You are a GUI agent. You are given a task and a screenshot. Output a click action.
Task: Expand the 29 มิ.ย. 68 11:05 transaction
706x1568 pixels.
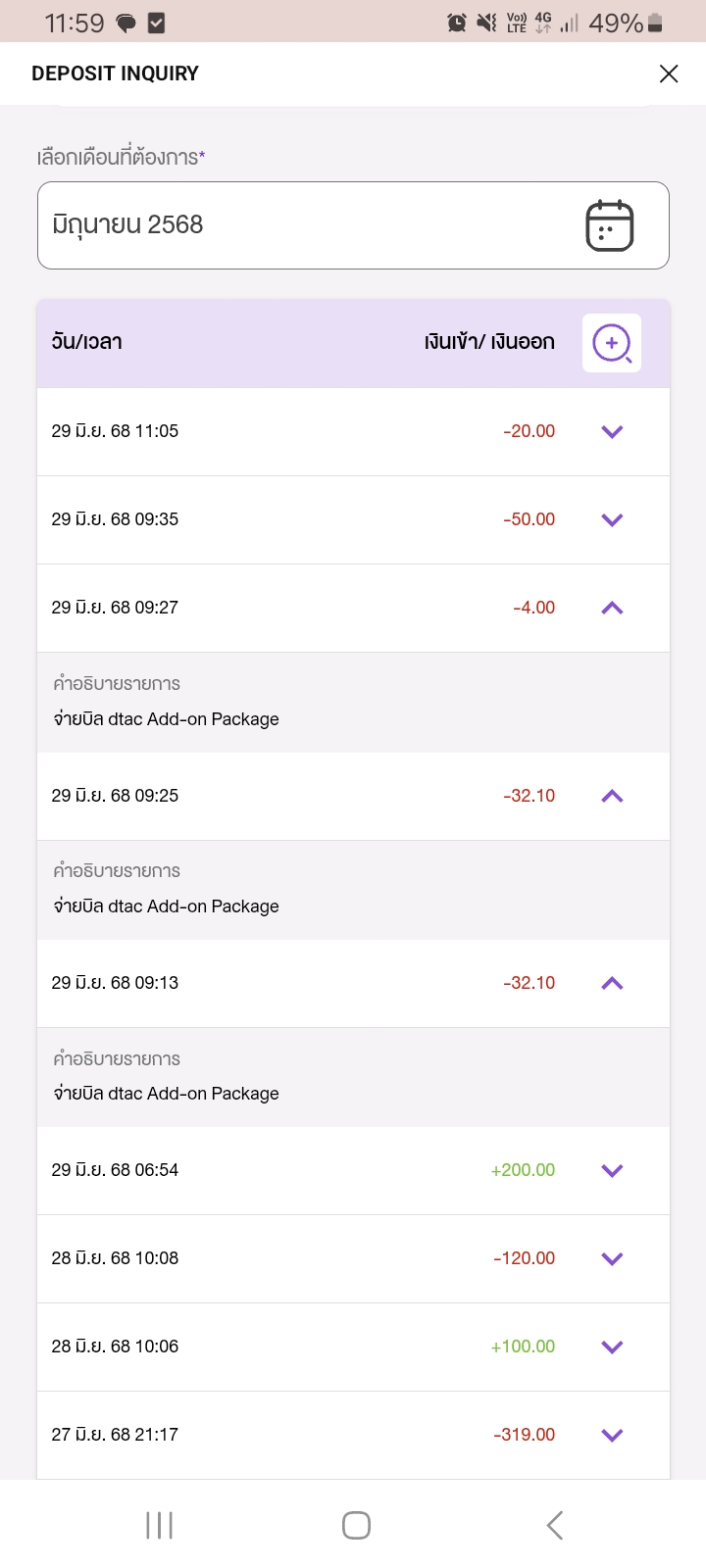click(x=612, y=431)
